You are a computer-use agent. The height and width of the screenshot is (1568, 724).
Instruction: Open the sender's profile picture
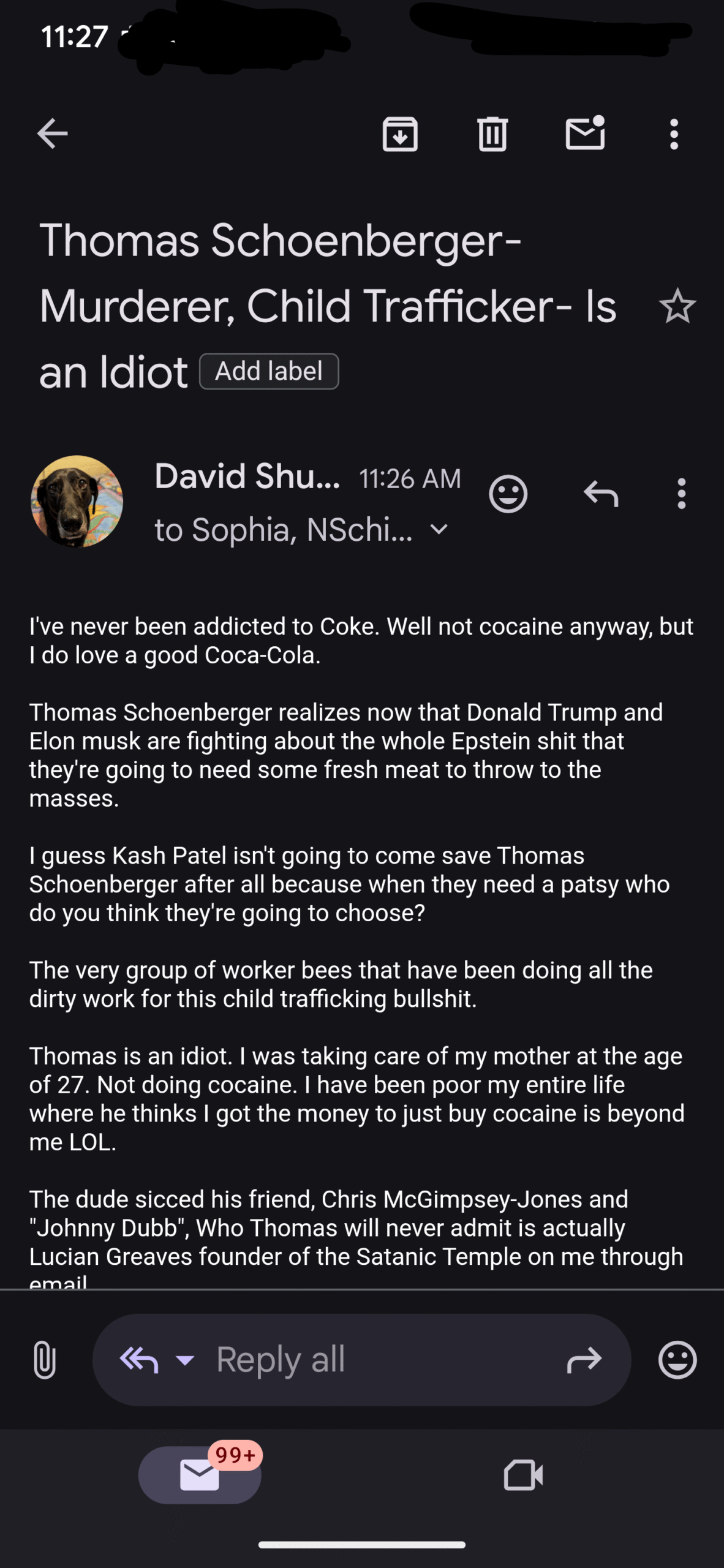77,501
